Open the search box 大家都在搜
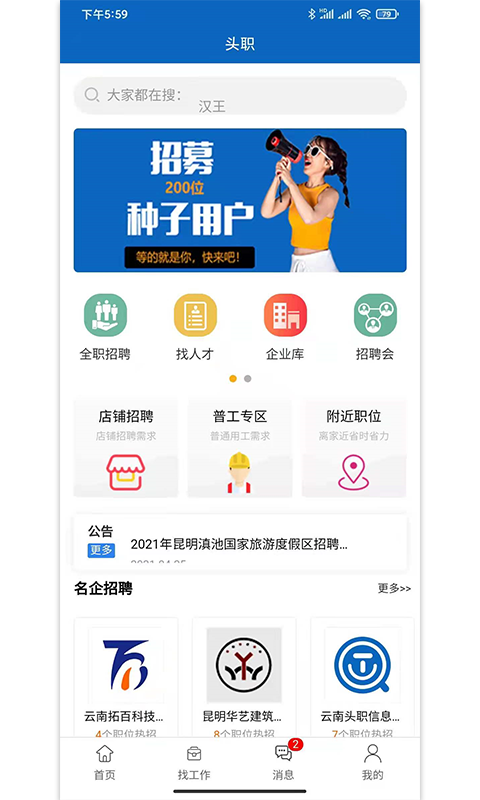The image size is (480, 800). click(240, 95)
